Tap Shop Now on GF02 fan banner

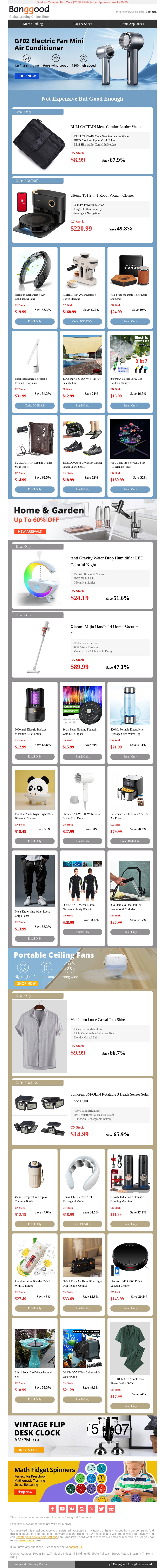[26, 76]
